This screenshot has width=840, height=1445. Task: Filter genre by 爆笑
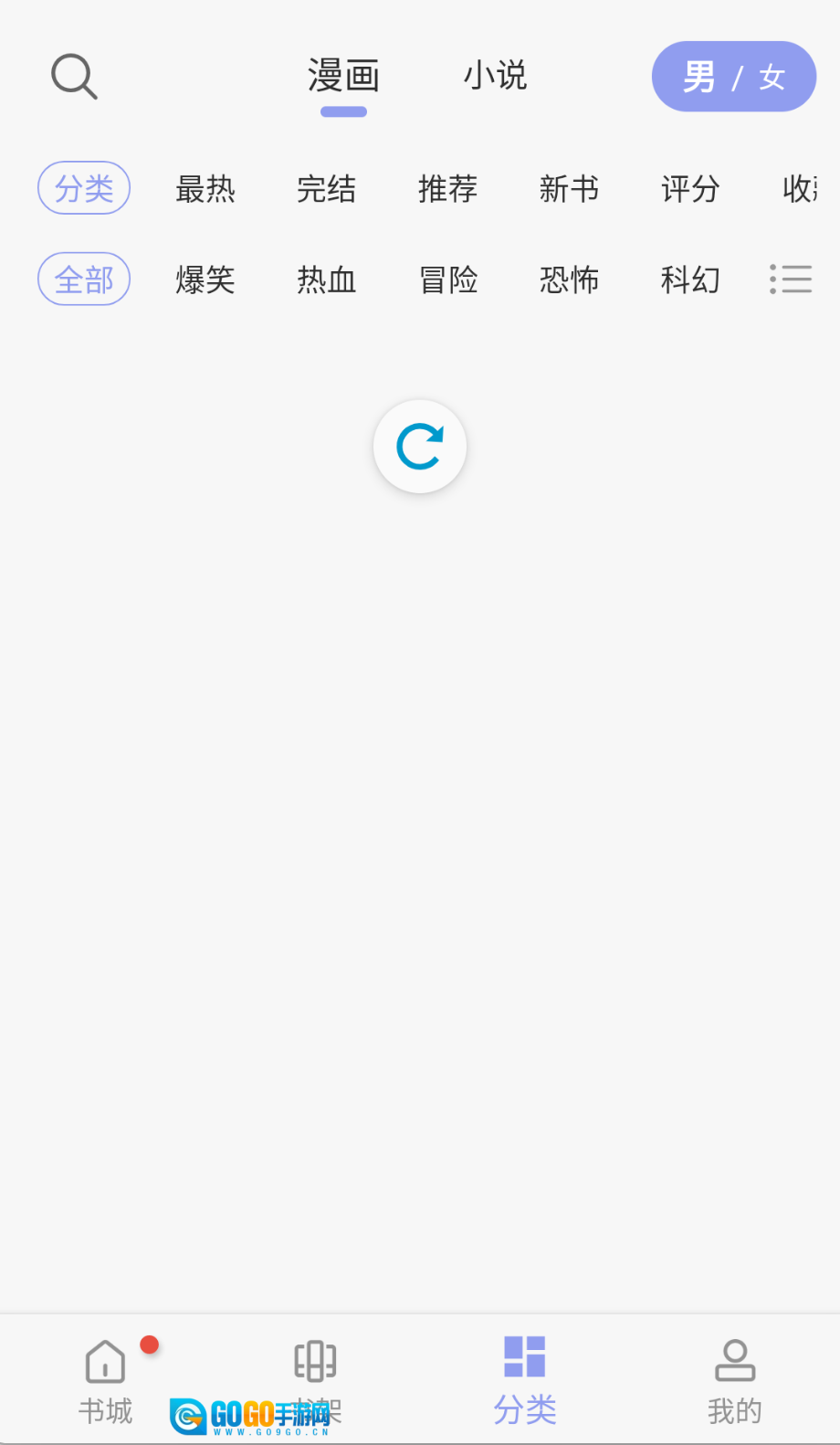(x=205, y=280)
